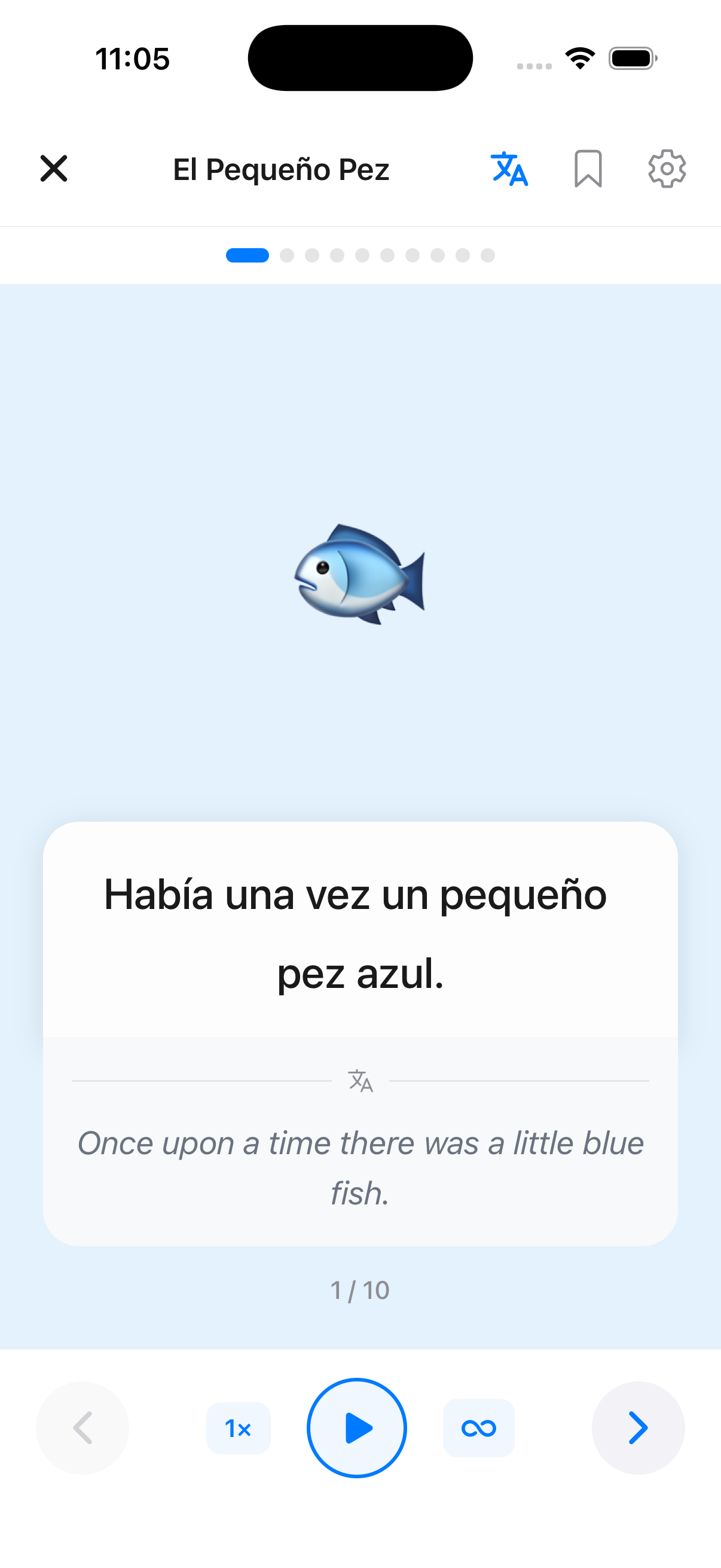
Task: Select the story title El Pequeño Pez
Action: tap(281, 170)
